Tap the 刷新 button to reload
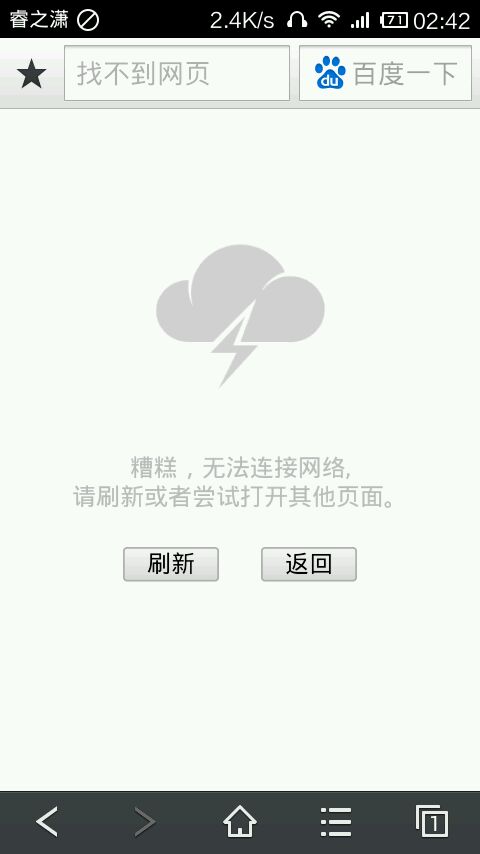 point(171,564)
